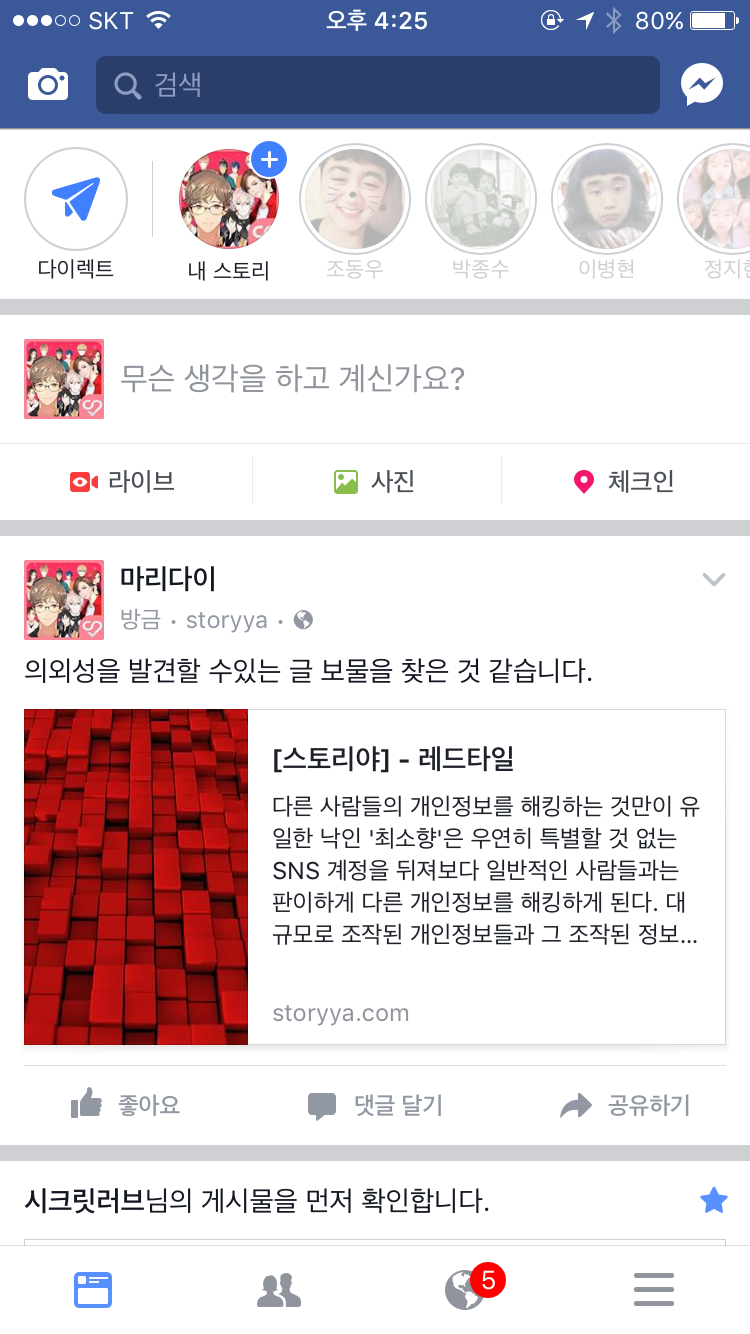Select 체크인 check-in
The height and width of the screenshot is (1334, 750).
point(624,482)
